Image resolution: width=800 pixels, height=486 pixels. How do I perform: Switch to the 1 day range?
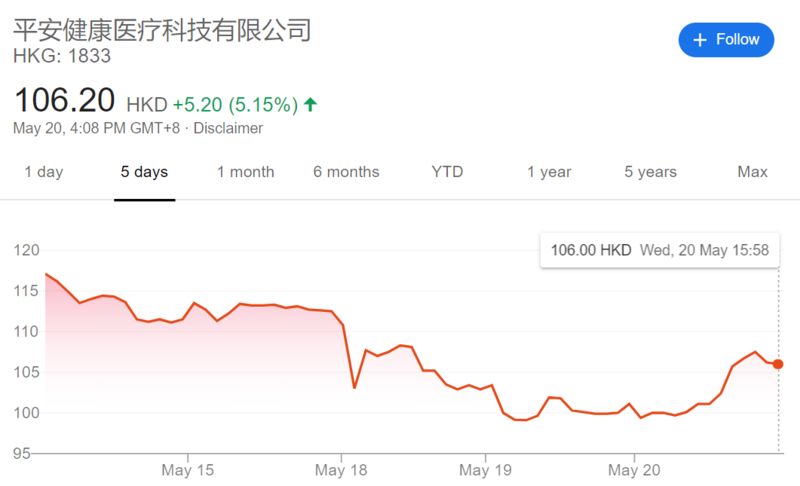43,172
